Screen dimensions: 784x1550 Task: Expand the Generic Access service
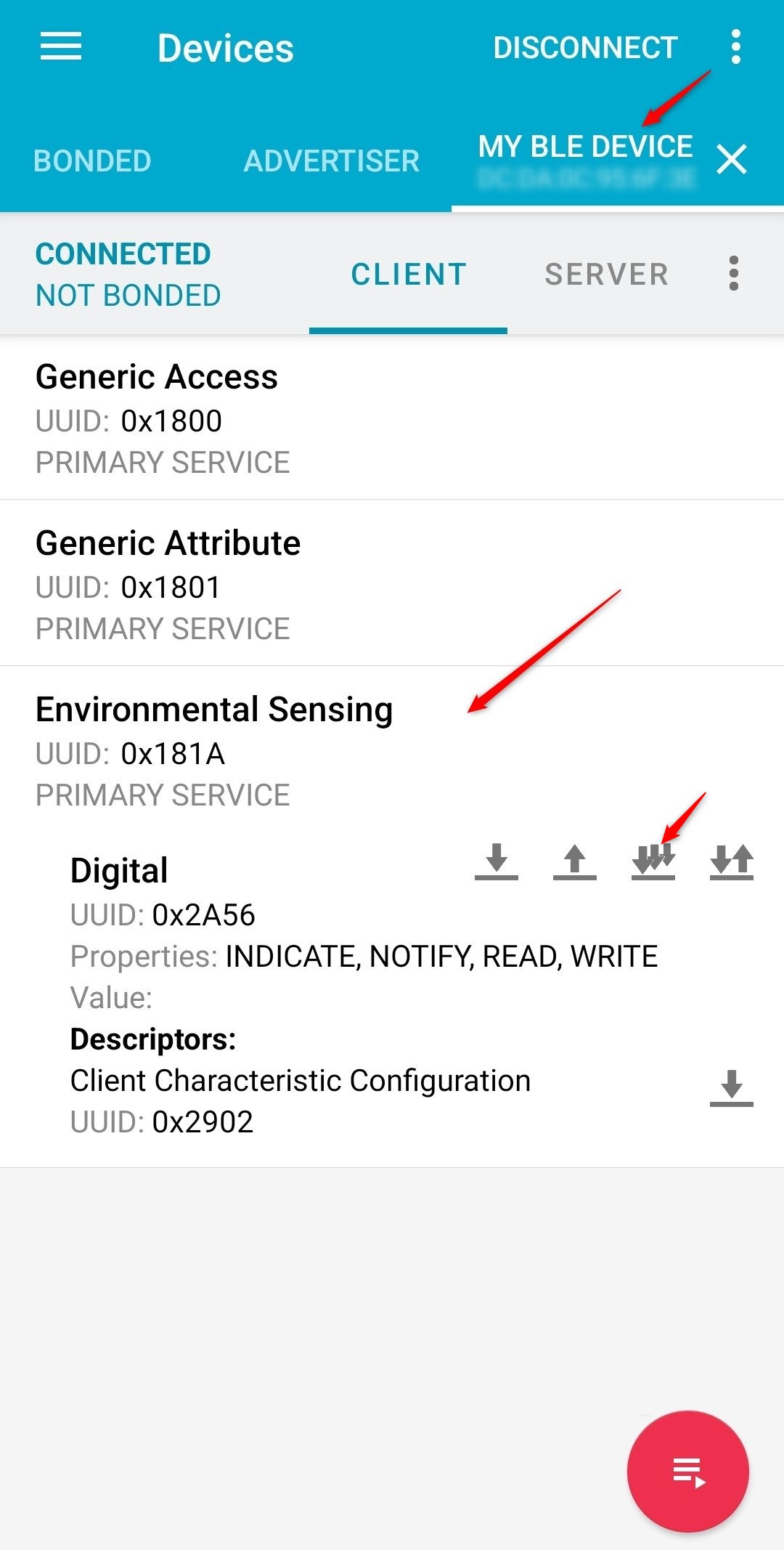[392, 418]
